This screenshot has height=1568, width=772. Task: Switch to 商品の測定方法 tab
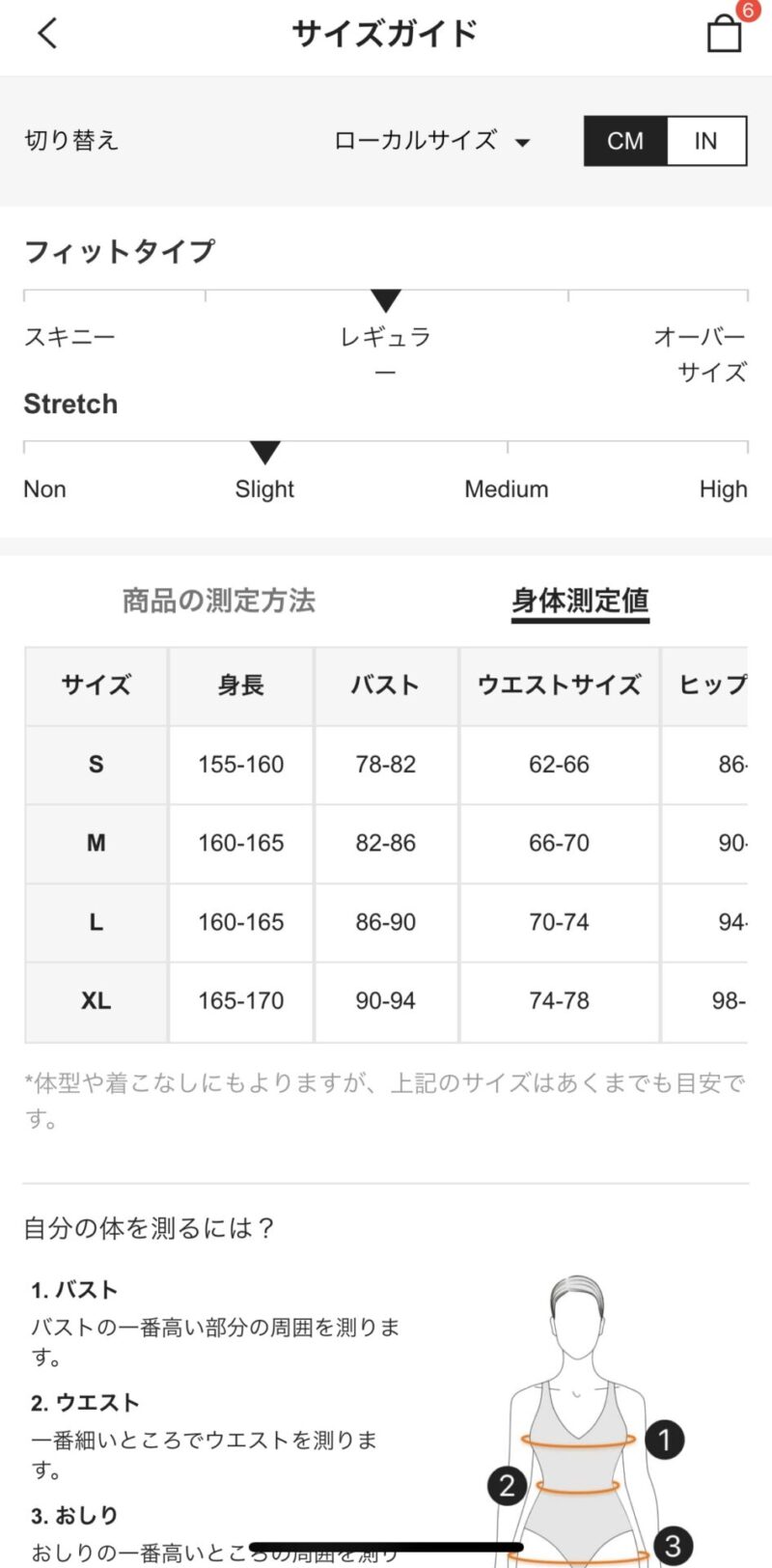click(x=219, y=601)
